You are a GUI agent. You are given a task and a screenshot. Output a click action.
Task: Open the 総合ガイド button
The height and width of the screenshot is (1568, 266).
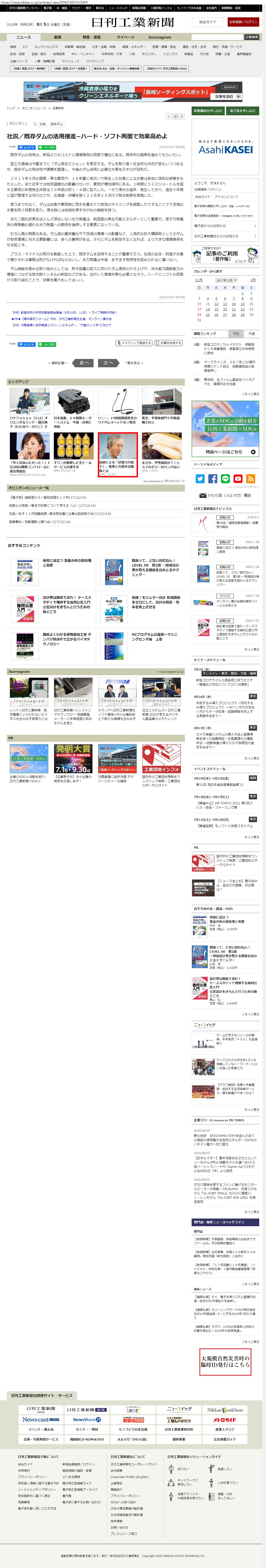point(208,22)
